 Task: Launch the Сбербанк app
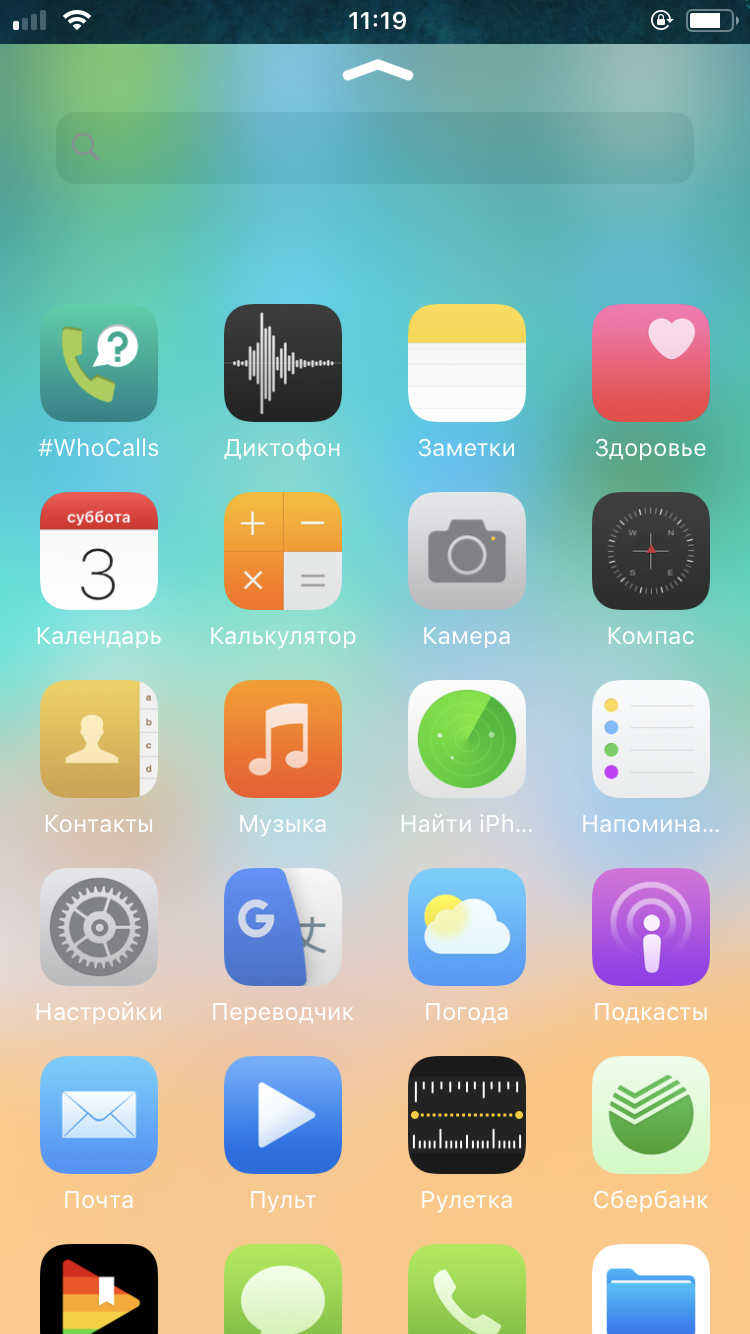pos(651,1115)
